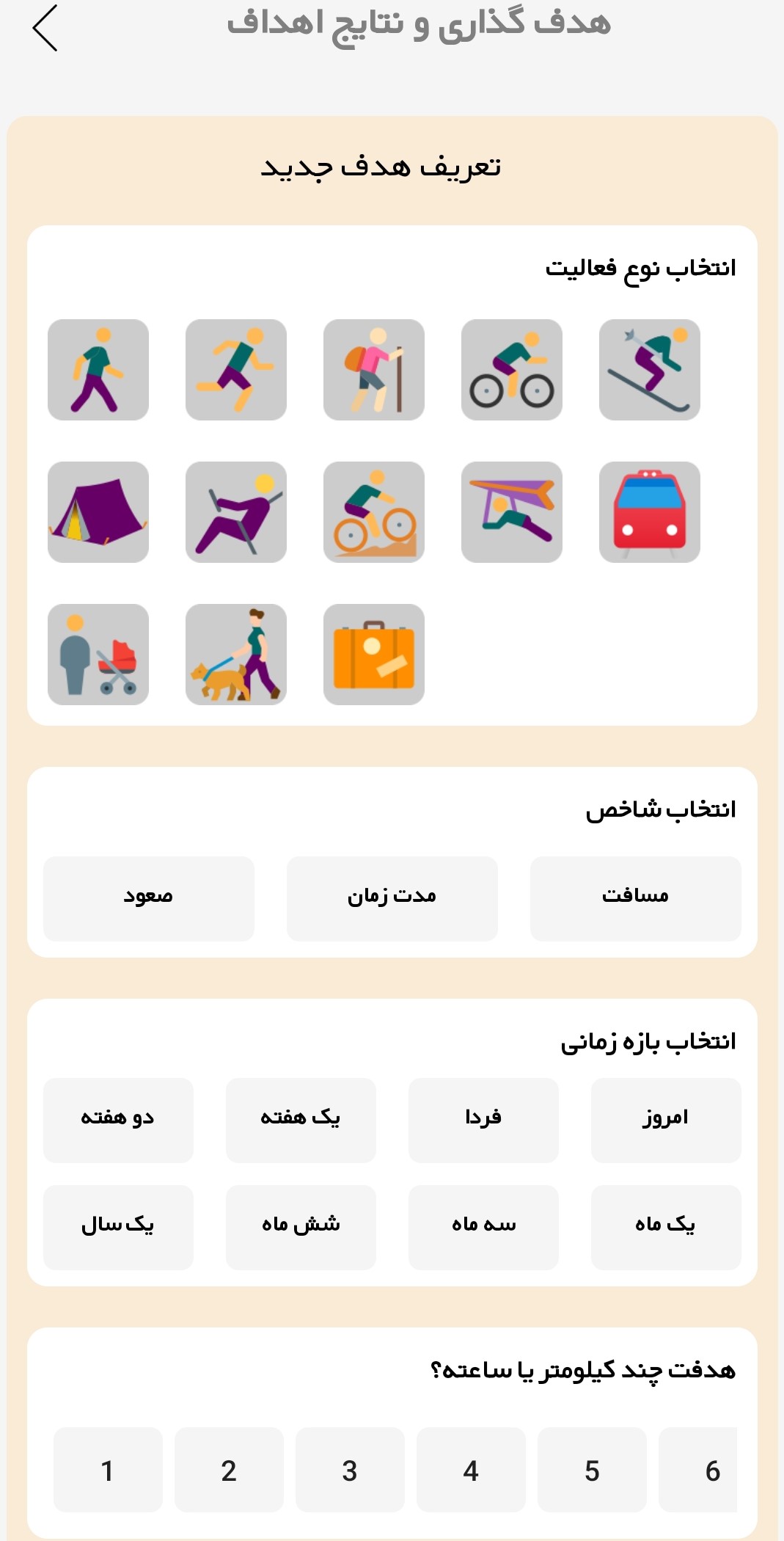Image resolution: width=784 pixels, height=1541 pixels.
Task: Select سه ماه time range
Action: pyautogui.click(x=483, y=1228)
